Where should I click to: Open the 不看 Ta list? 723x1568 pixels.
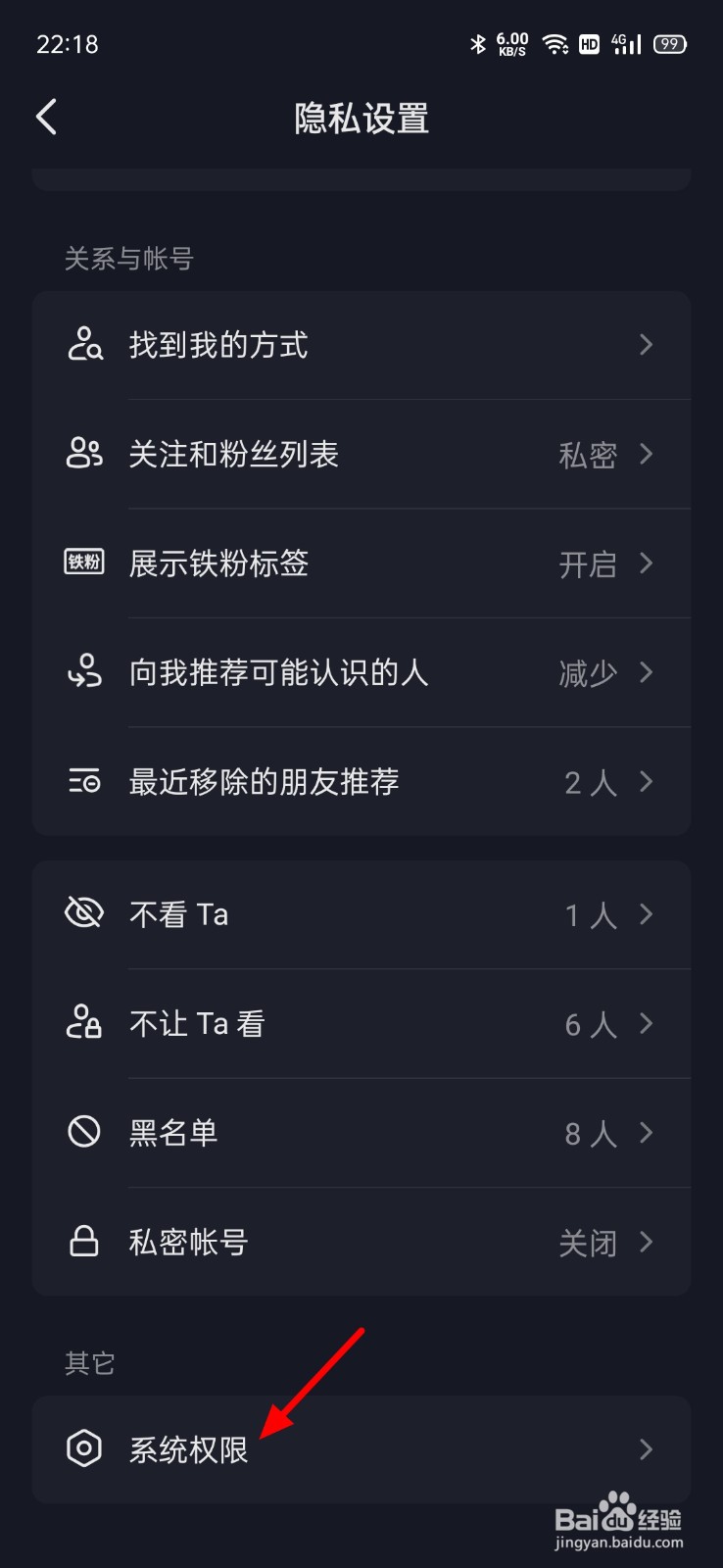(361, 915)
